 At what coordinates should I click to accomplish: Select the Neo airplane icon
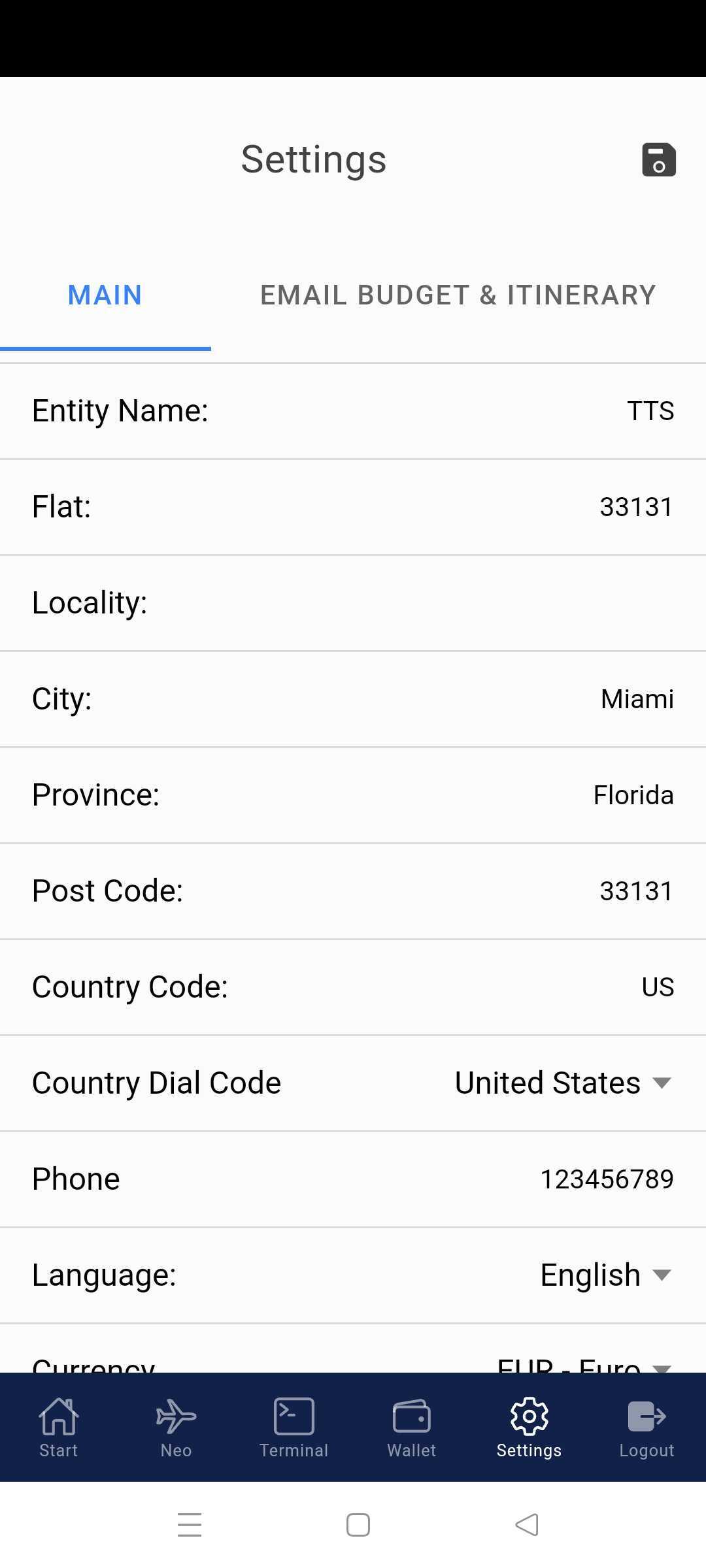pos(175,1428)
